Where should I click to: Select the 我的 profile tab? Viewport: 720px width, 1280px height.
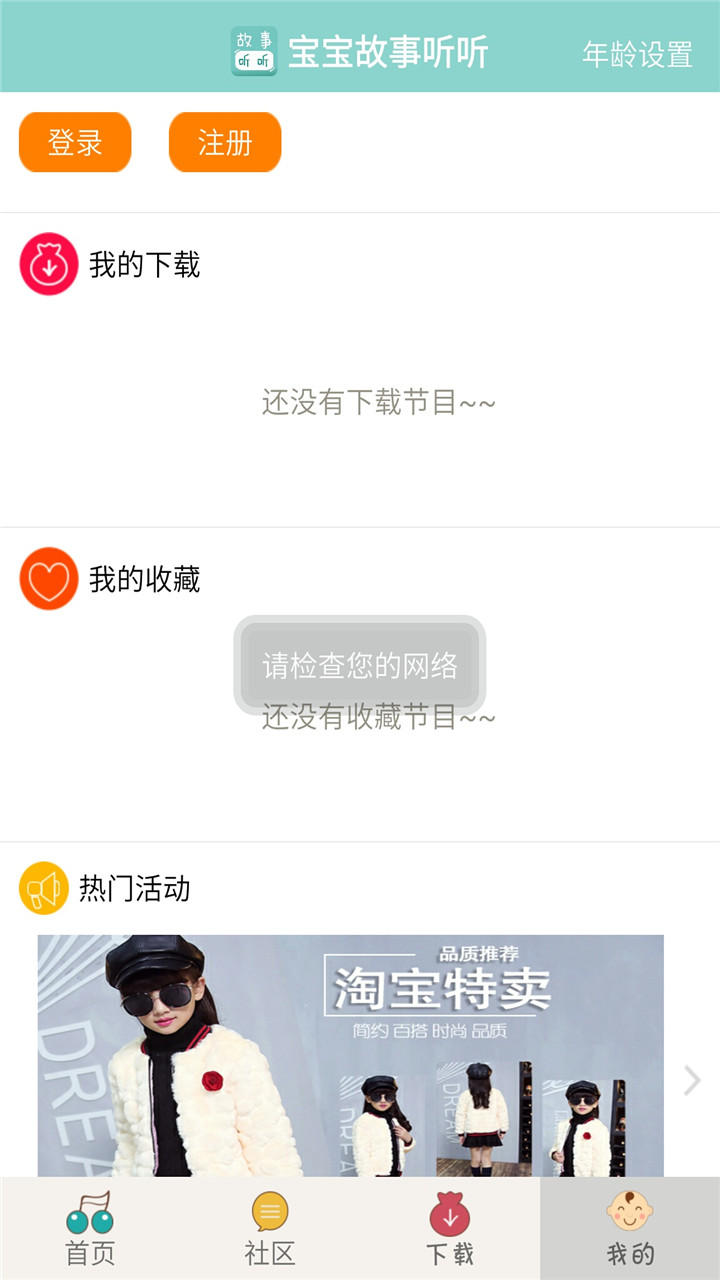click(x=630, y=1229)
